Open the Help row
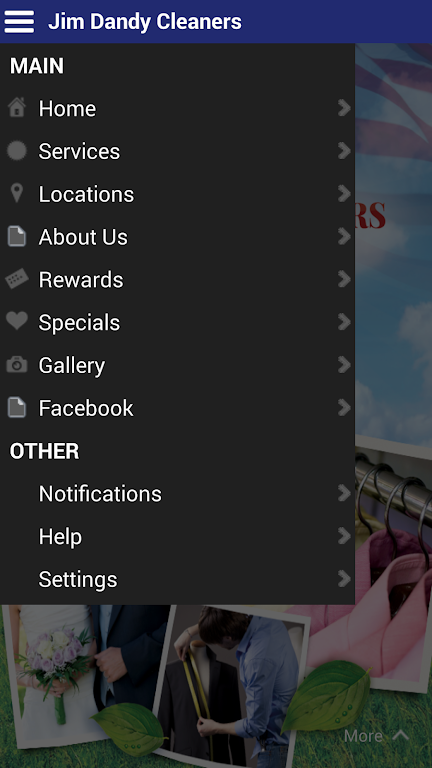Screen dimensions: 432x768 177,536
